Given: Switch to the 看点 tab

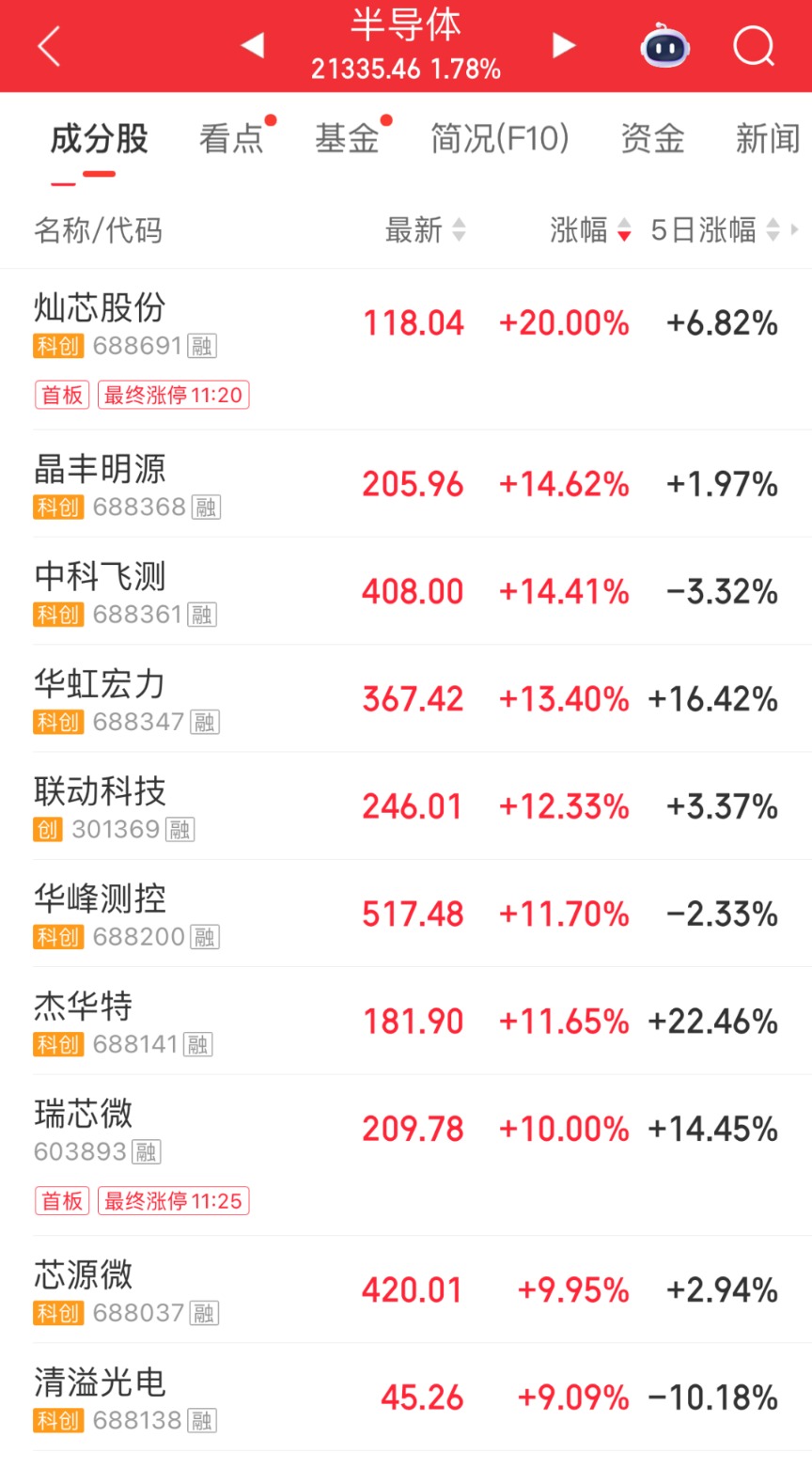Looking at the screenshot, I should pyautogui.click(x=231, y=138).
